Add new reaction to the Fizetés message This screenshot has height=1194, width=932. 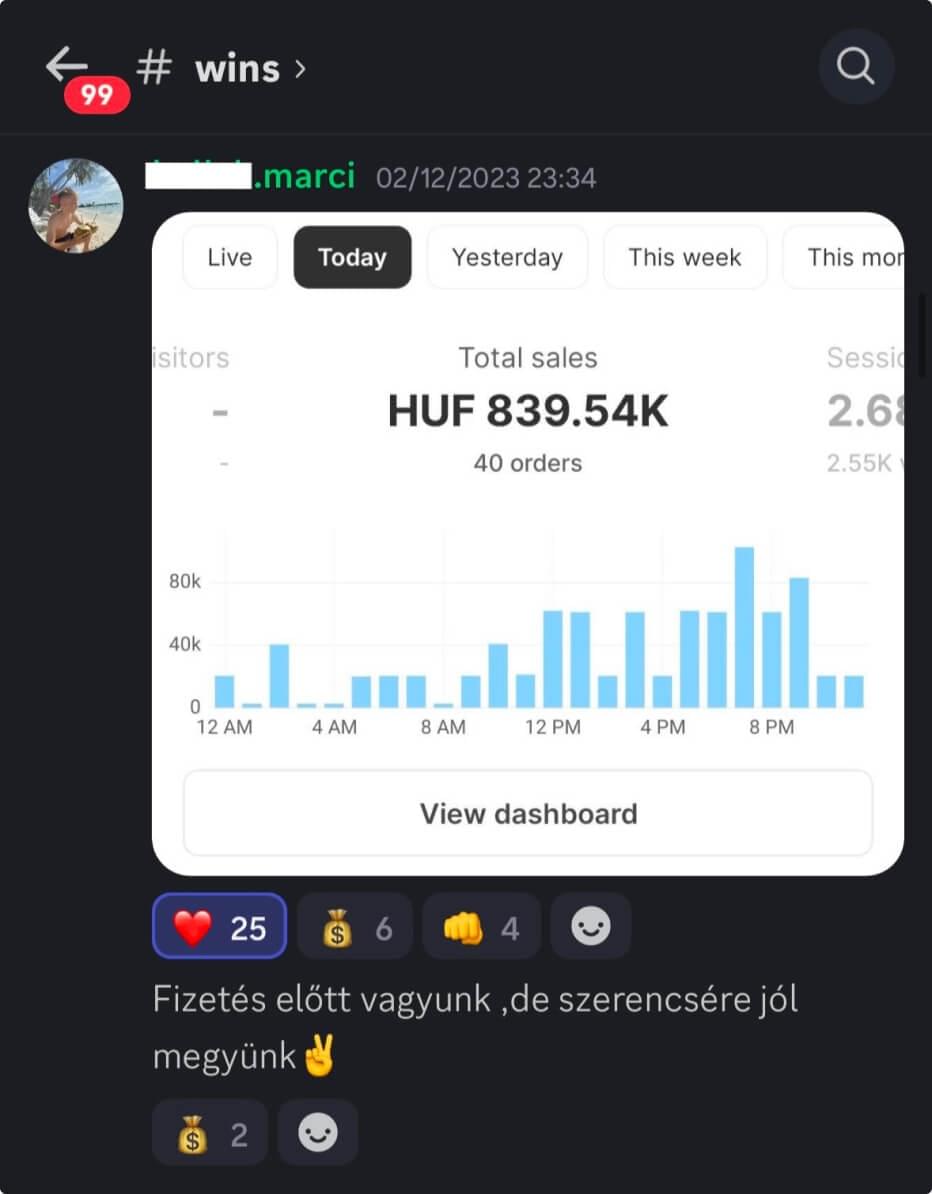point(318,1133)
